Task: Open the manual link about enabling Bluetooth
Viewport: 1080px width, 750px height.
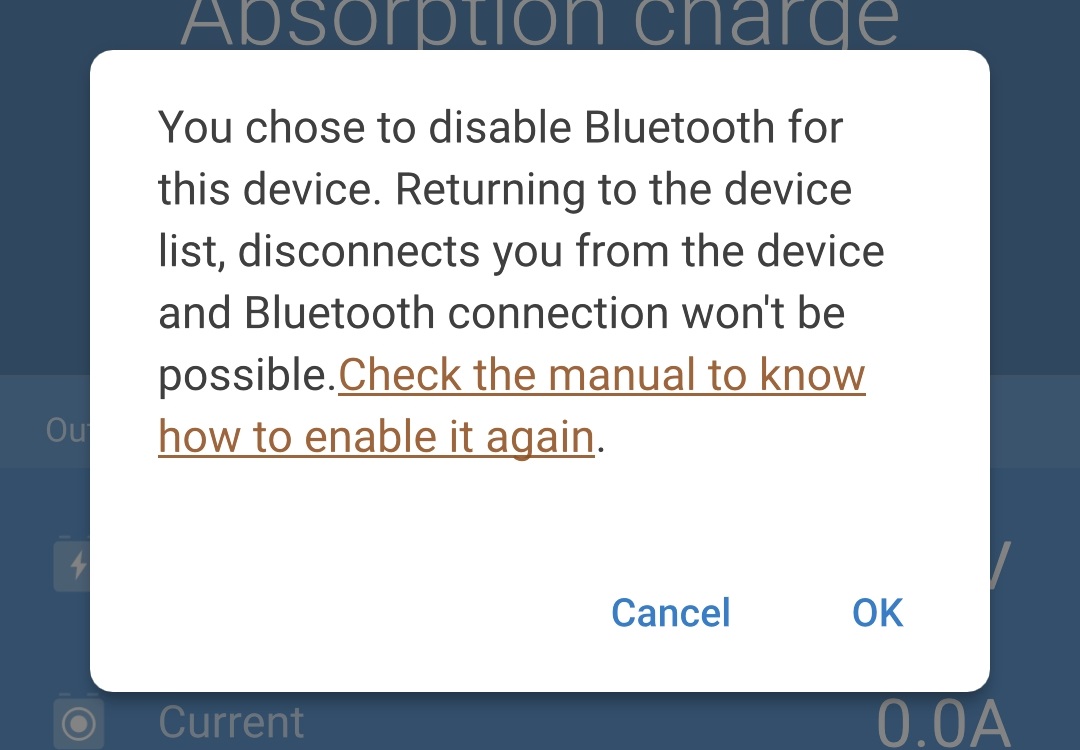Action: (600, 377)
